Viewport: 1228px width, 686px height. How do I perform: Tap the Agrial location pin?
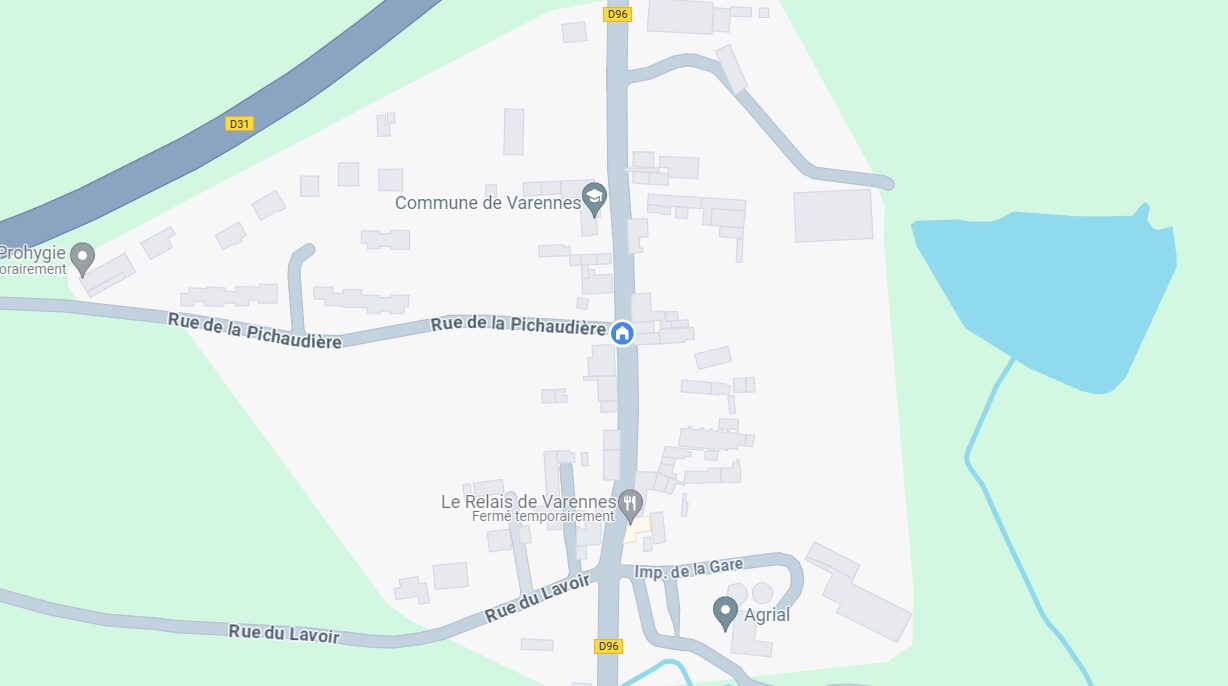tap(725, 613)
